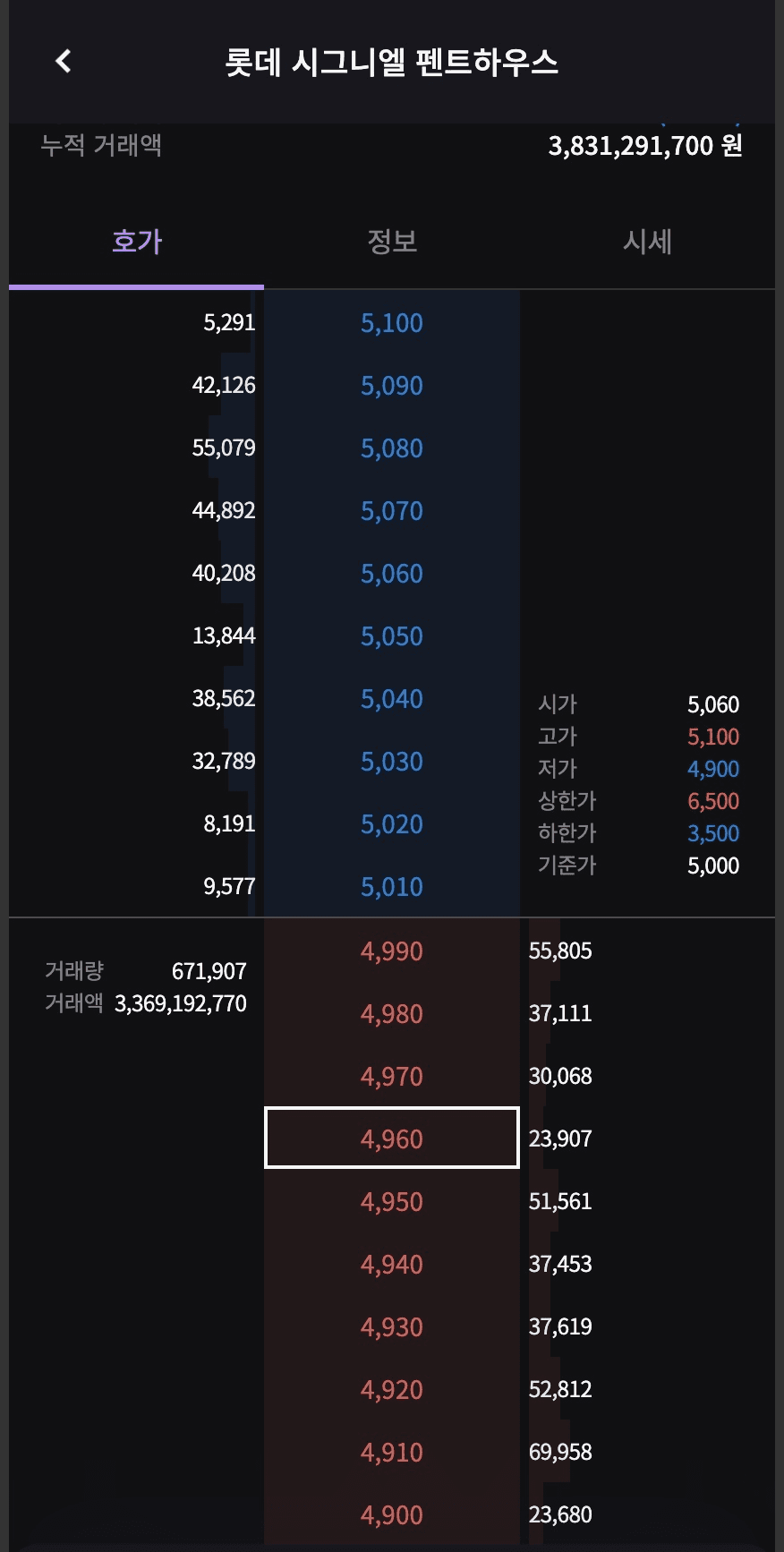This screenshot has height=1552, width=784.
Task: Tap the back arrow to exit the chart
Action: pyautogui.click(x=62, y=61)
